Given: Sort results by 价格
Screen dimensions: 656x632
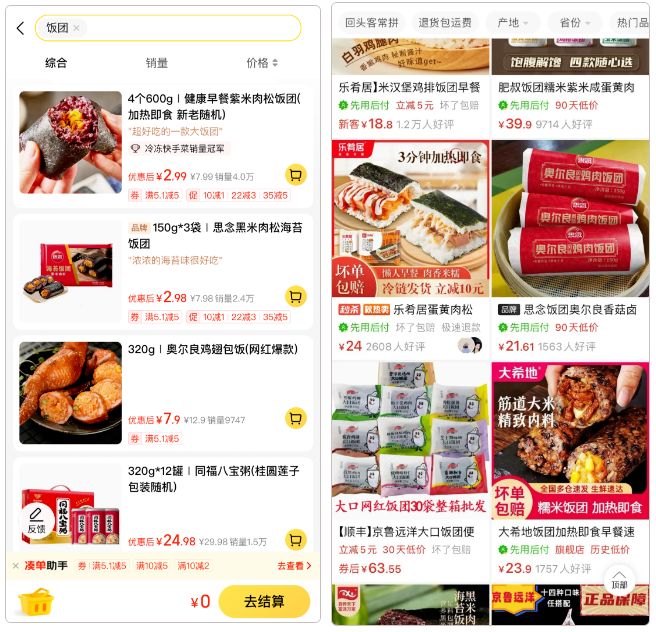Looking at the screenshot, I should [262, 63].
